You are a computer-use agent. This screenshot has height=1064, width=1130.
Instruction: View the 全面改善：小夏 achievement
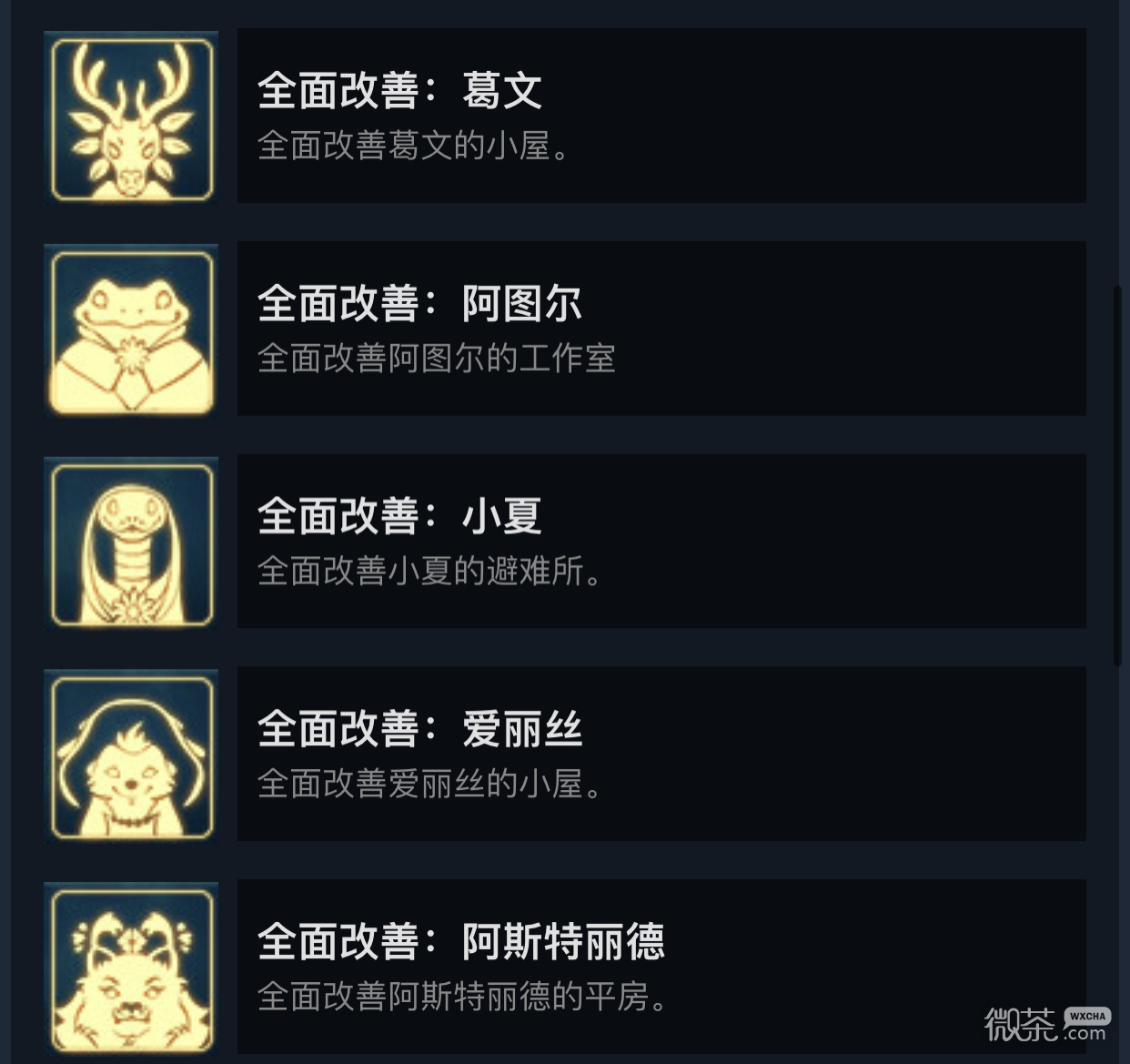click(x=661, y=541)
